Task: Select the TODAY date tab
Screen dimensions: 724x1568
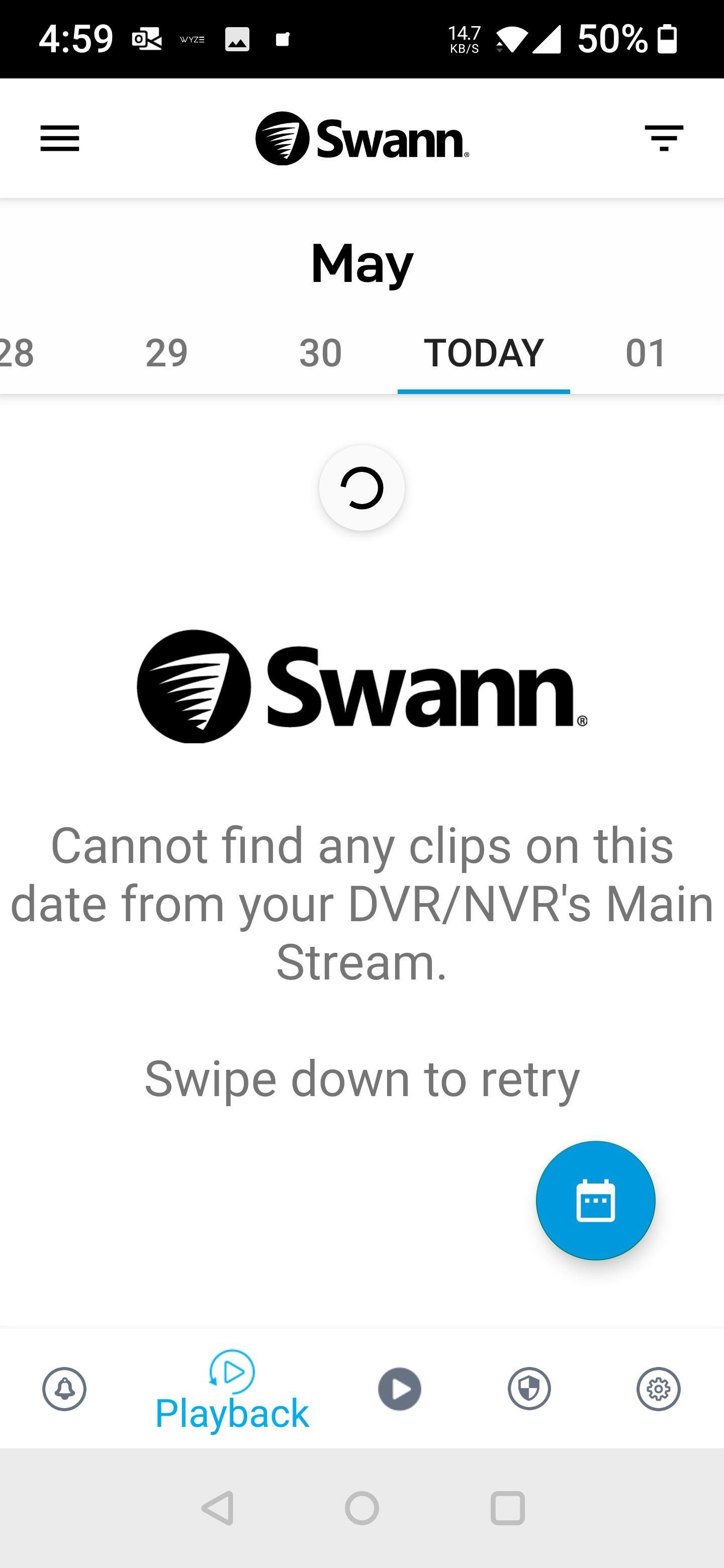Action: pos(484,352)
